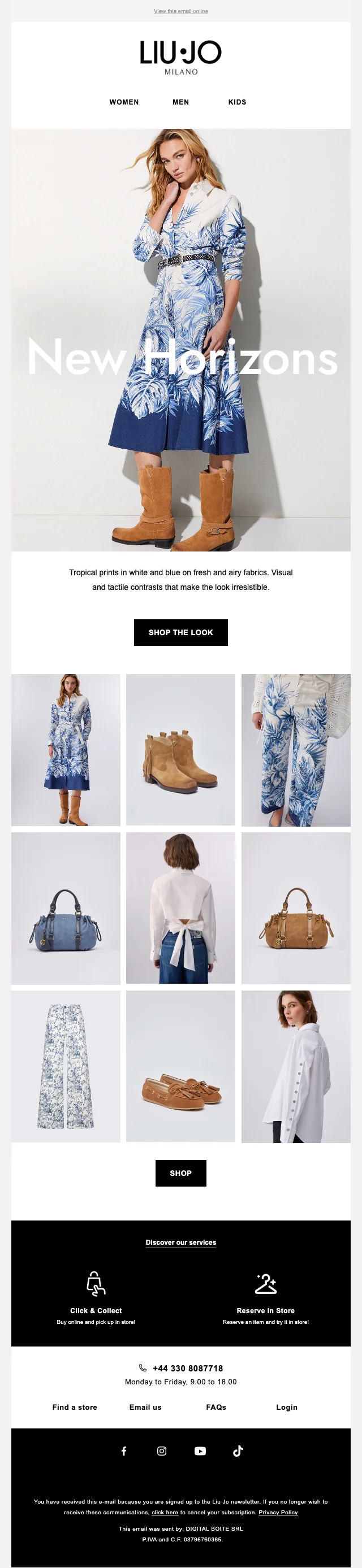362x1568 pixels.
Task: Select the Click & Collect service
Action: [x=96, y=1310]
